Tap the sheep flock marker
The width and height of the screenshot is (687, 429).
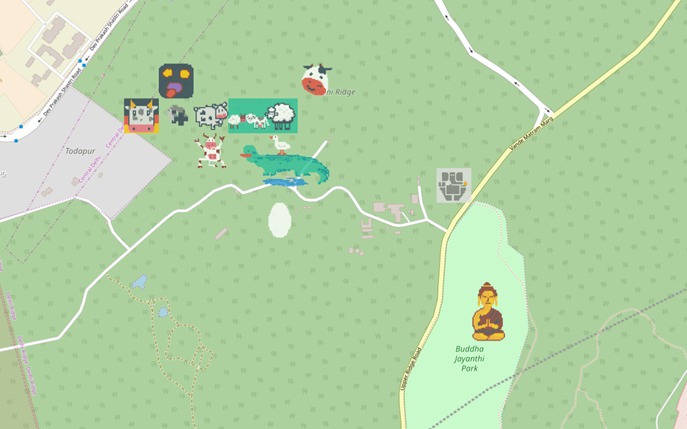point(263,116)
